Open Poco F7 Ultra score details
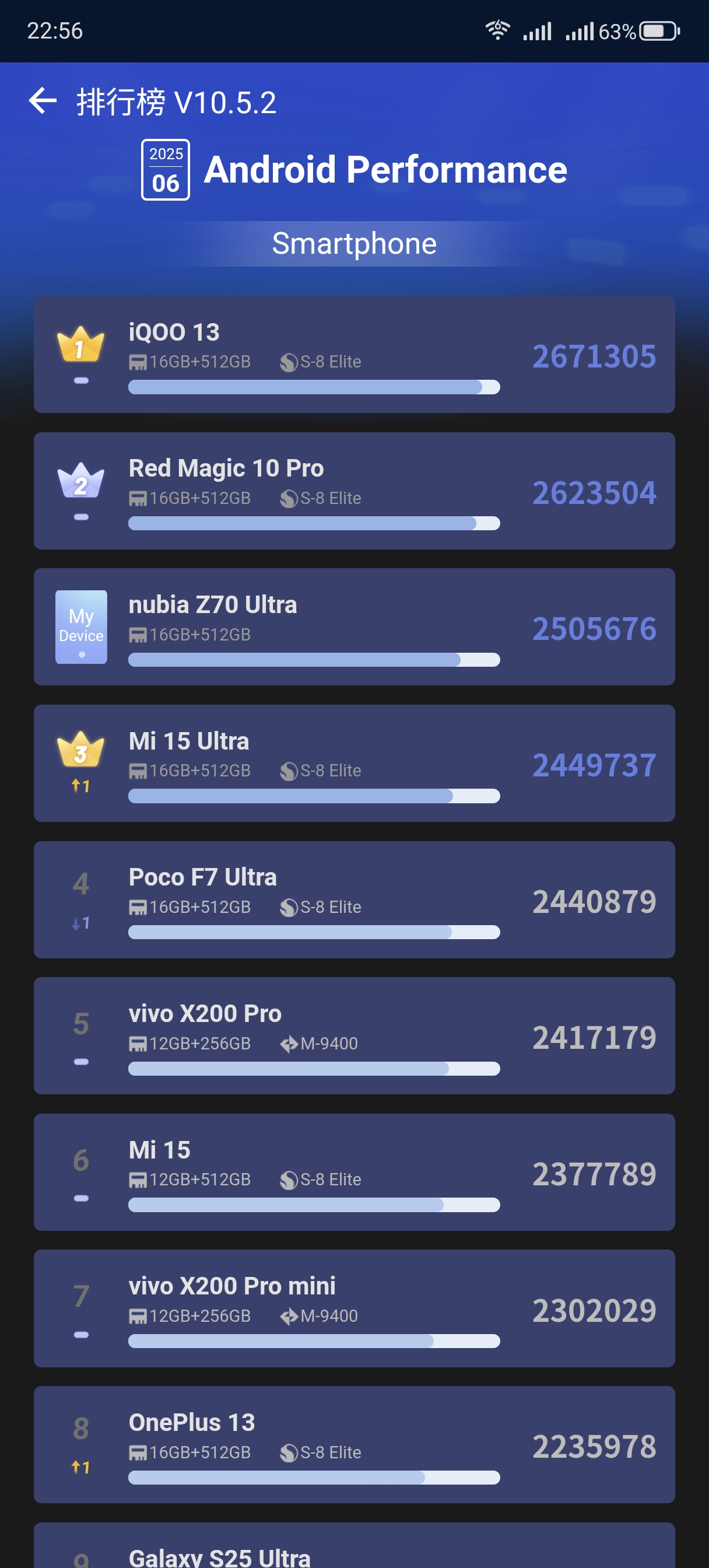This screenshot has height=1568, width=709. pyautogui.click(x=354, y=900)
